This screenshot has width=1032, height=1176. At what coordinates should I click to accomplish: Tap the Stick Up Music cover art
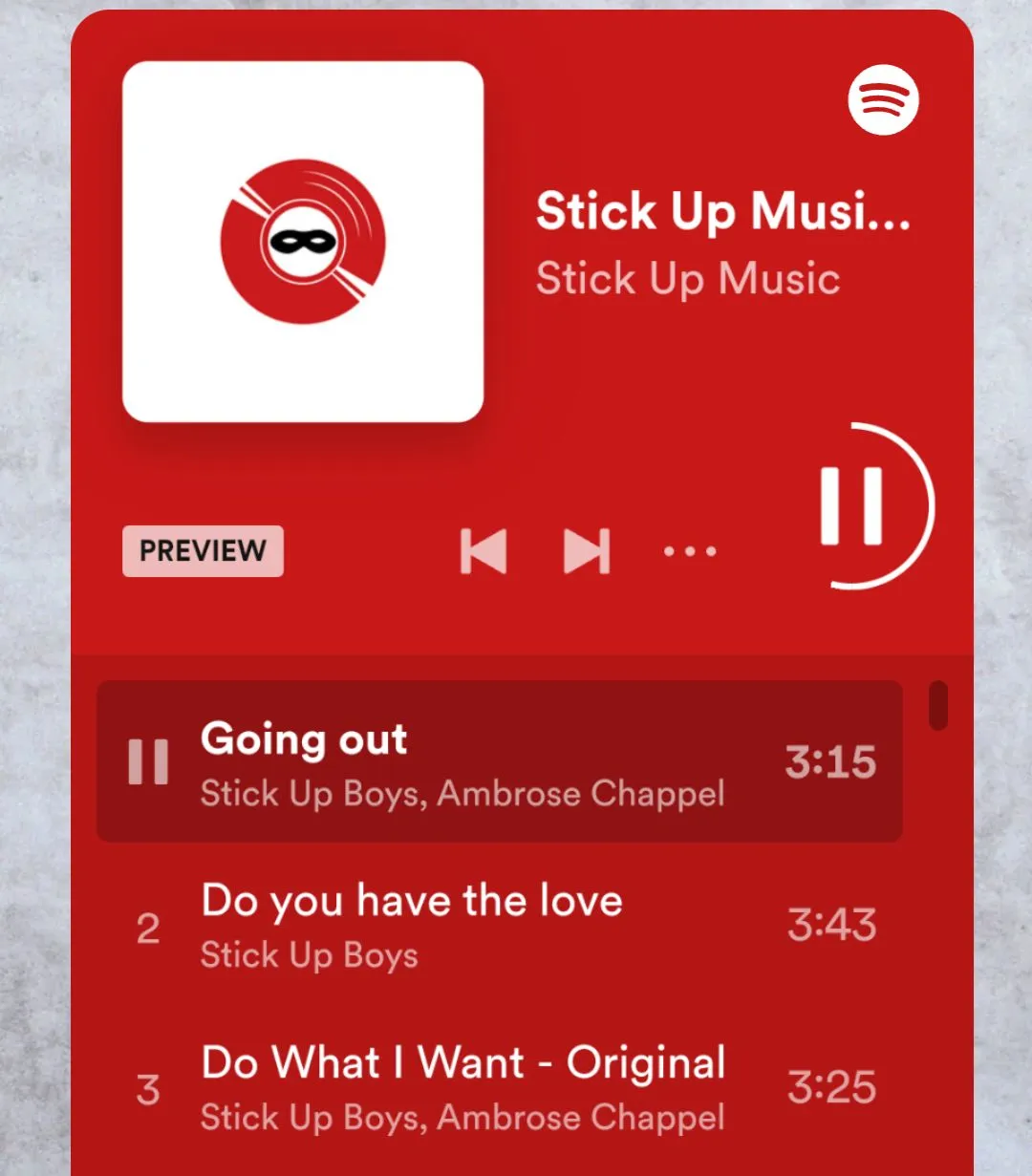pos(303,242)
